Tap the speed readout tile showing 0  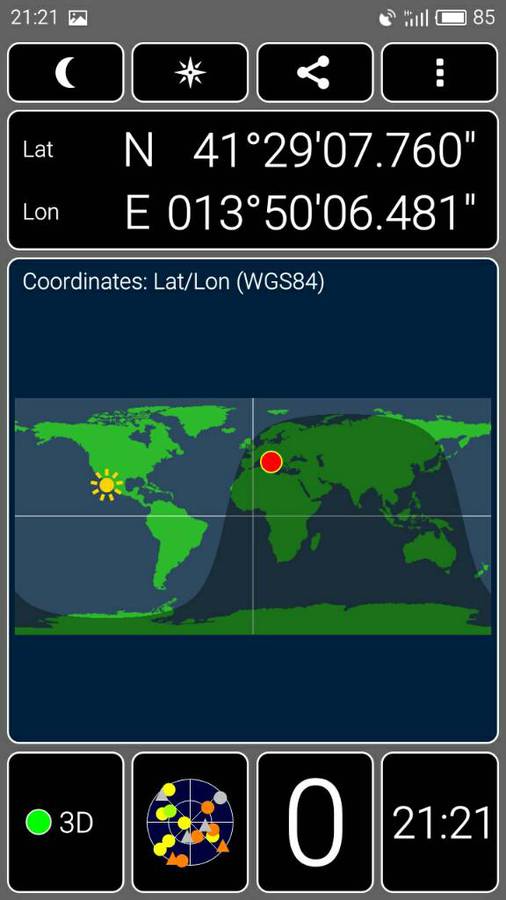314,822
